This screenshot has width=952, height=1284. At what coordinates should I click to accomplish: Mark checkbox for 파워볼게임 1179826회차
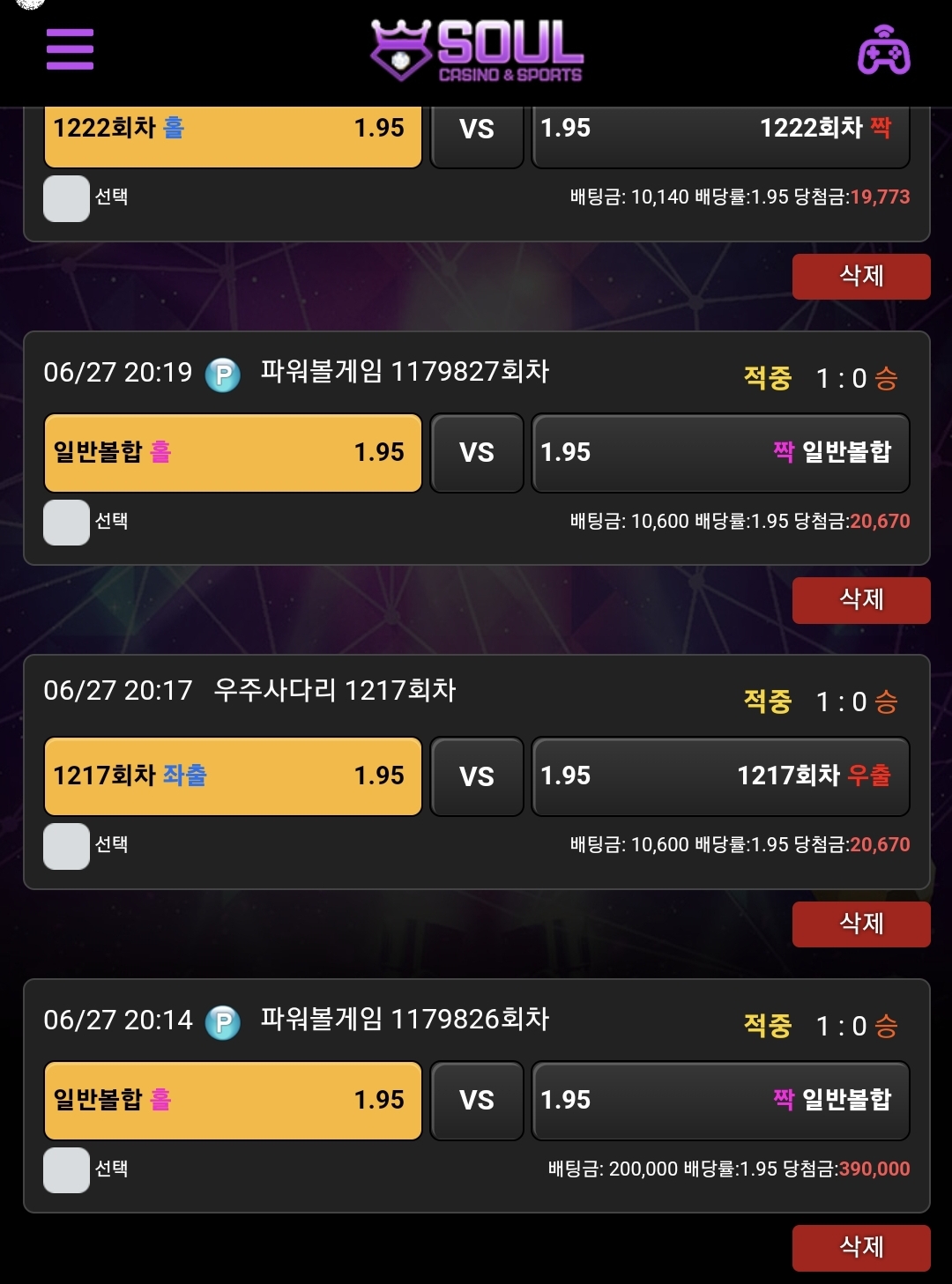point(66,1169)
